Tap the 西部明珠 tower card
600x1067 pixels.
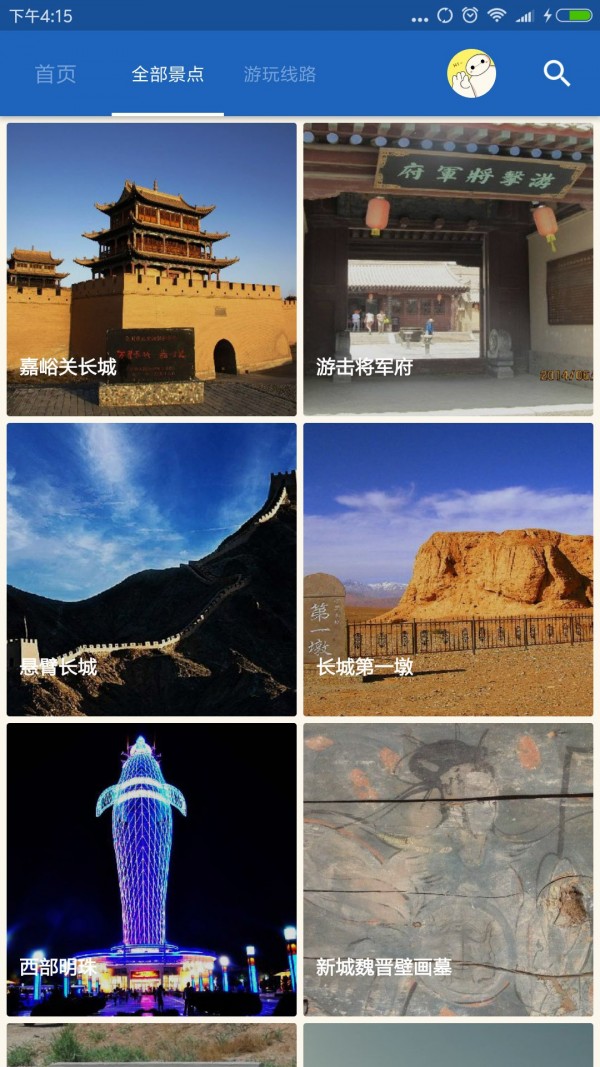[152, 870]
